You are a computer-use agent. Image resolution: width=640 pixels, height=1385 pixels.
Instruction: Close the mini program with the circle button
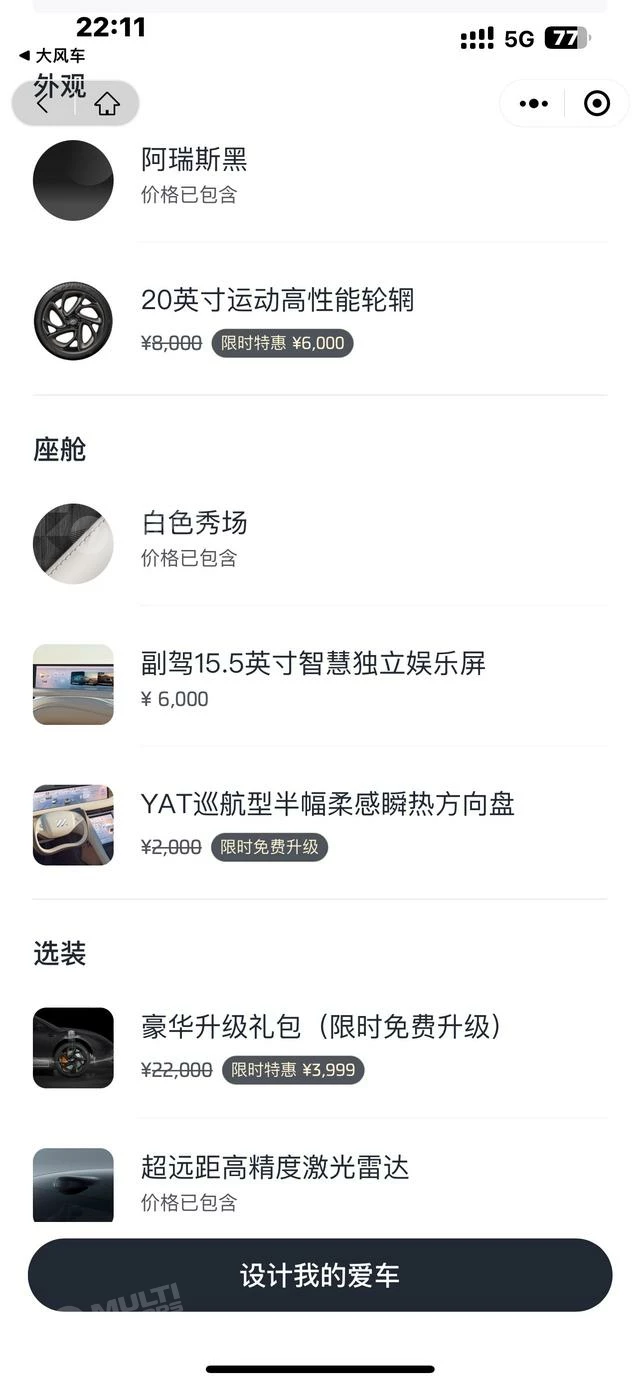point(597,103)
